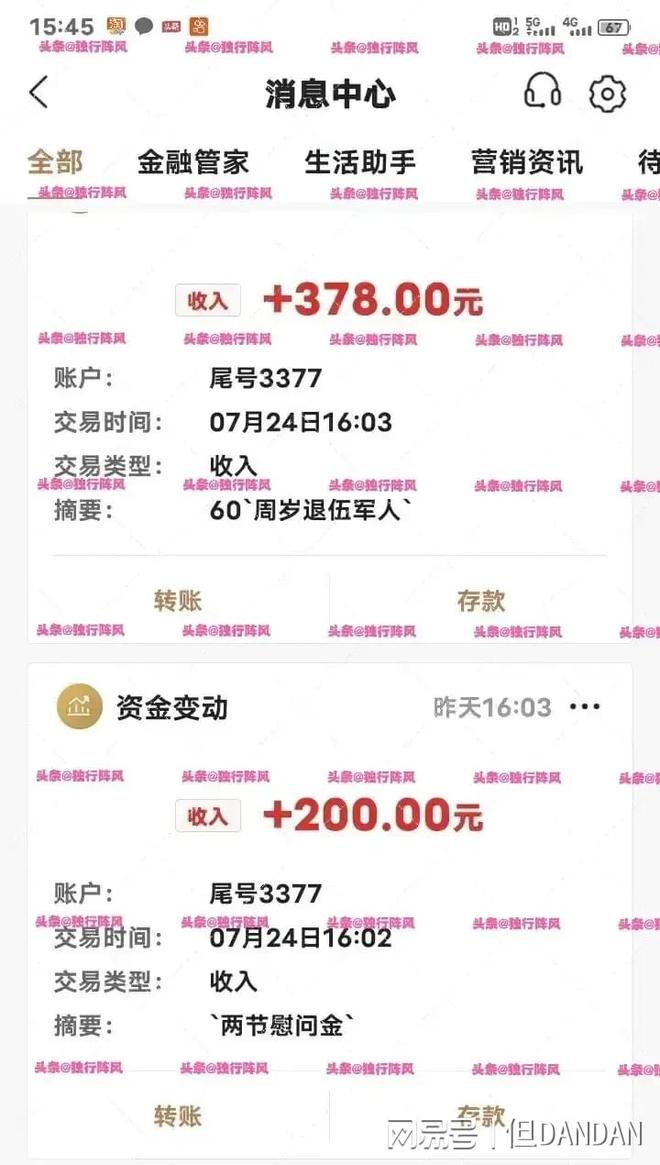Select the 生活助手 tab
The height and width of the screenshot is (1165, 660).
click(x=360, y=162)
